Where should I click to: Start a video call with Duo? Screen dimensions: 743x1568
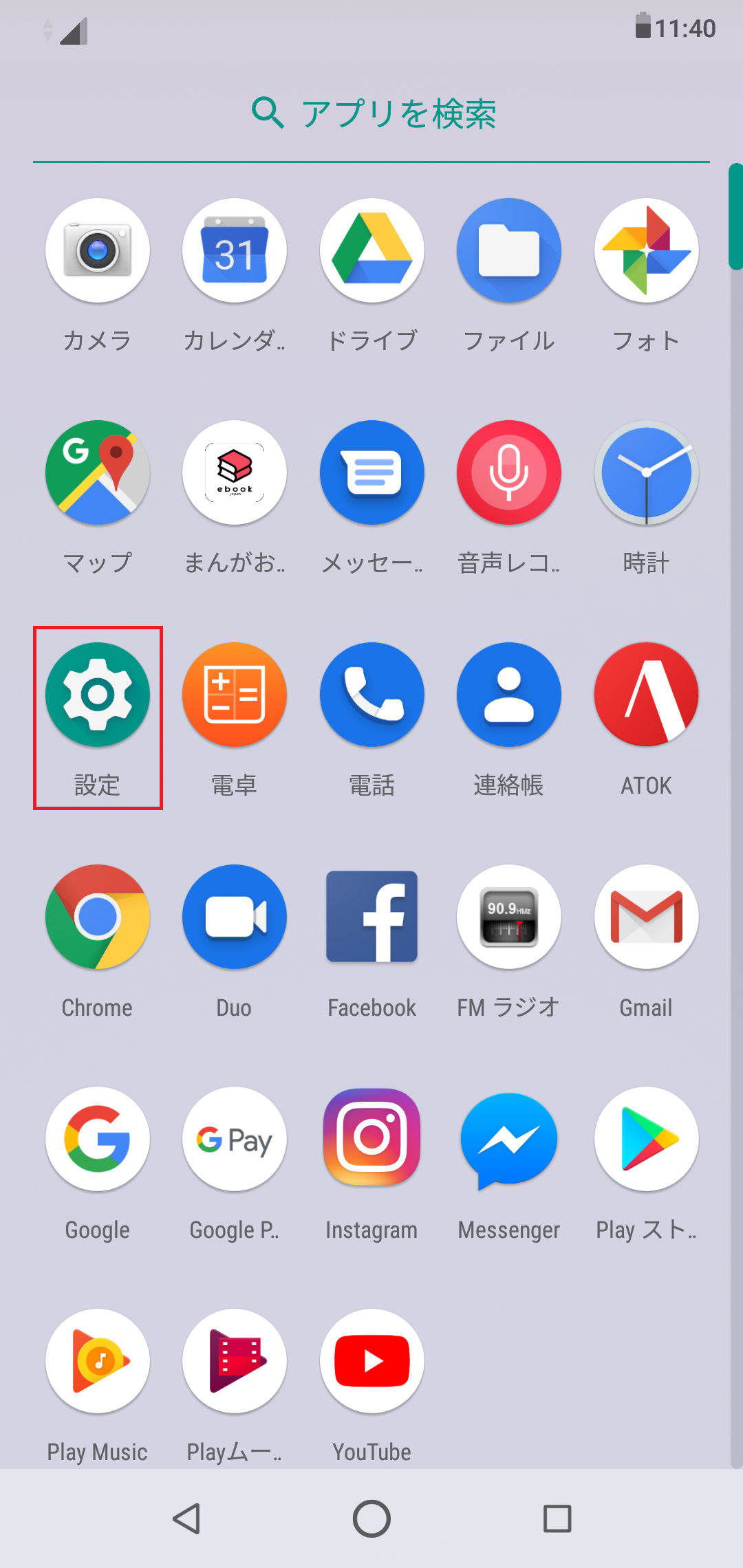234,917
